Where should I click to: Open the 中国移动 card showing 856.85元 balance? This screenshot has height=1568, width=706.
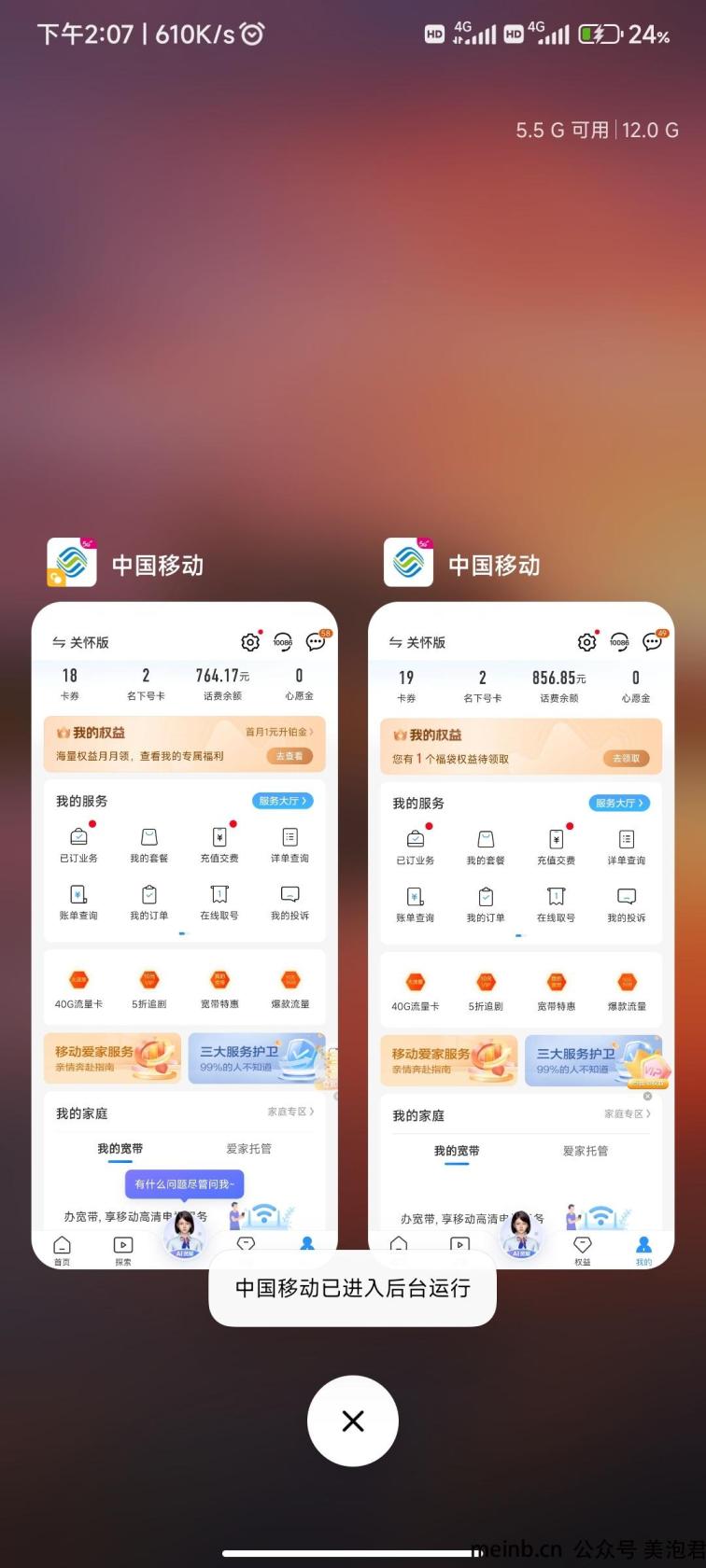tap(521, 935)
